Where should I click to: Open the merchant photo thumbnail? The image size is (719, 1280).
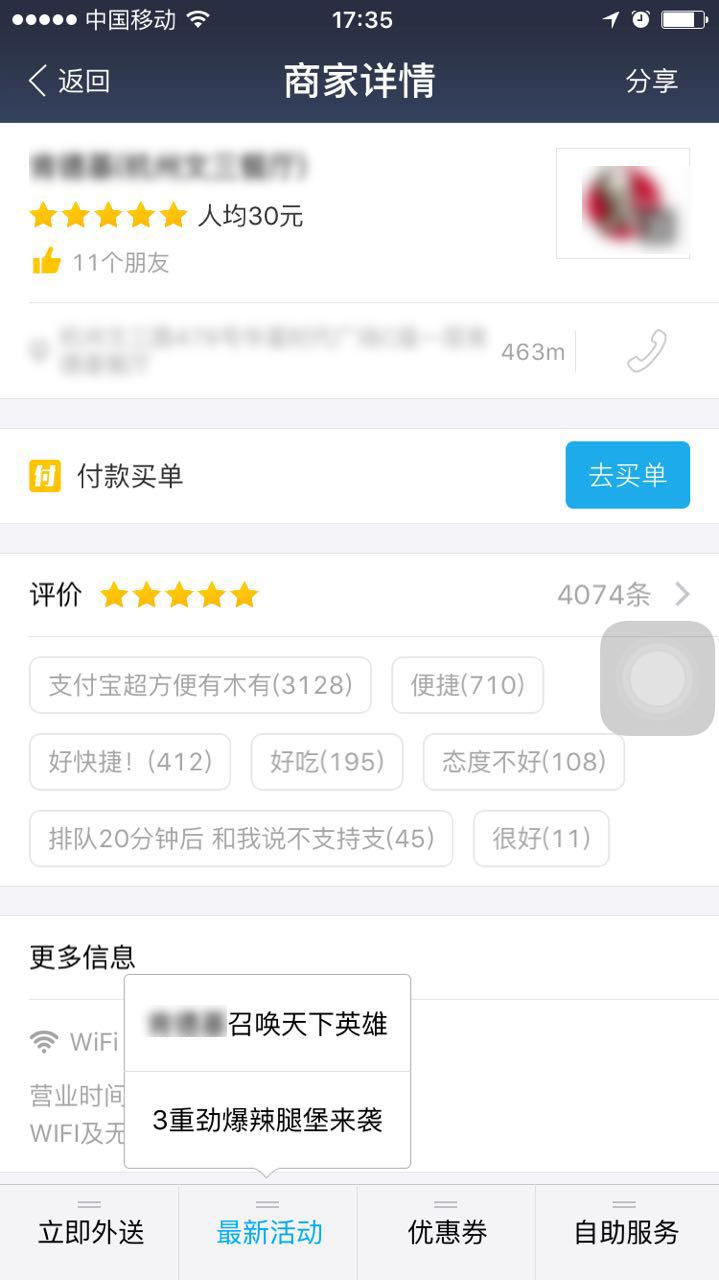point(623,204)
